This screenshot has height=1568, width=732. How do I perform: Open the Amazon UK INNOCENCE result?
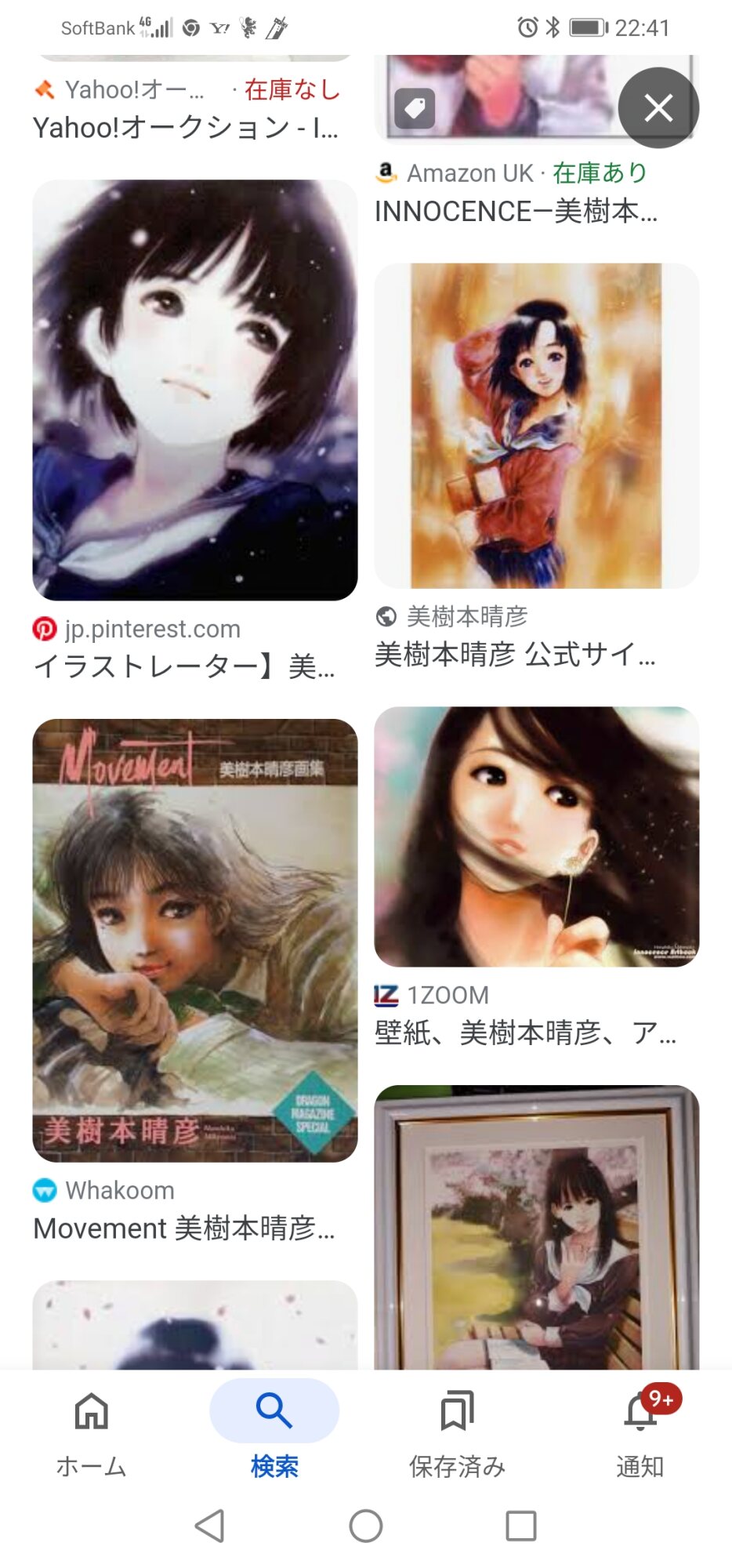click(516, 211)
